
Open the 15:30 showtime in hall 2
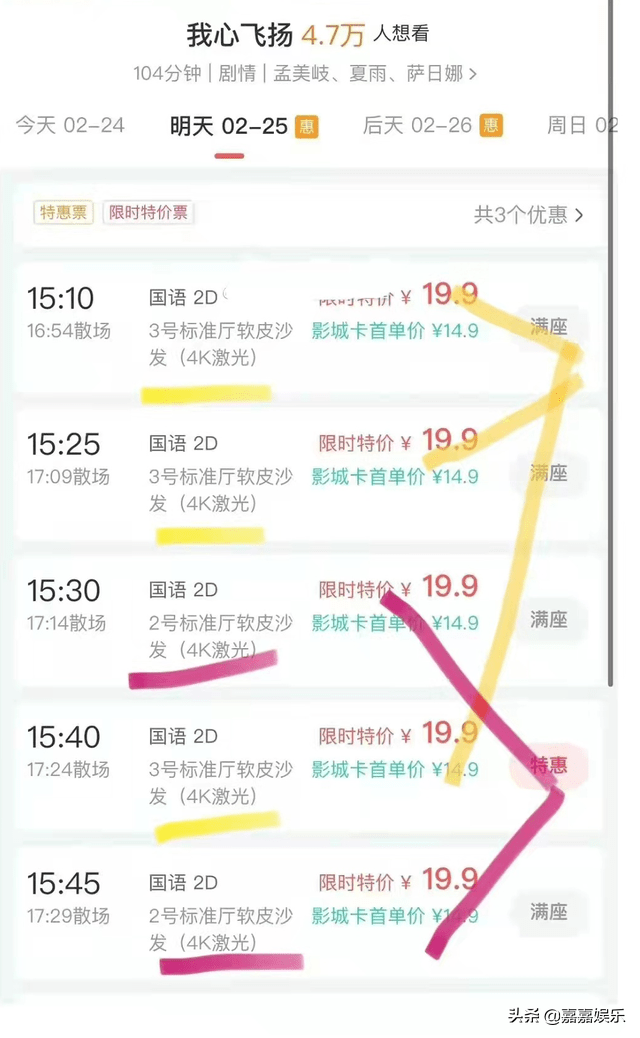tap(220, 620)
